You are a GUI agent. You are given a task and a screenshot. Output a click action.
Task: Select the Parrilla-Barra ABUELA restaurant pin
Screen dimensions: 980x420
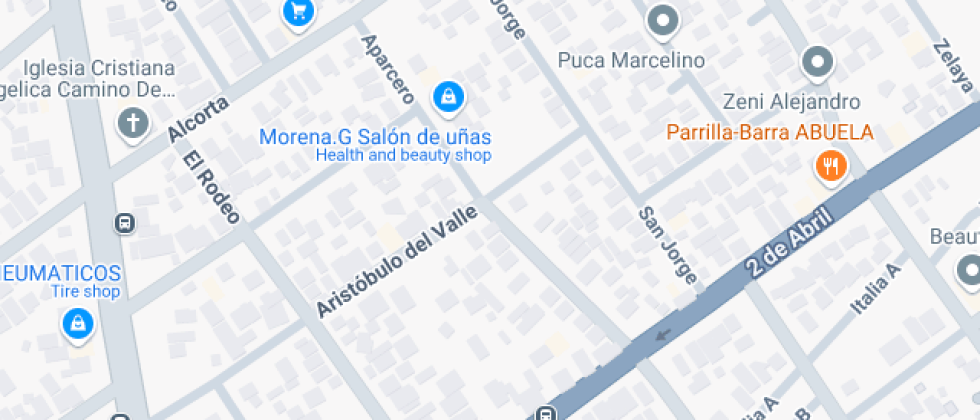coord(829,165)
